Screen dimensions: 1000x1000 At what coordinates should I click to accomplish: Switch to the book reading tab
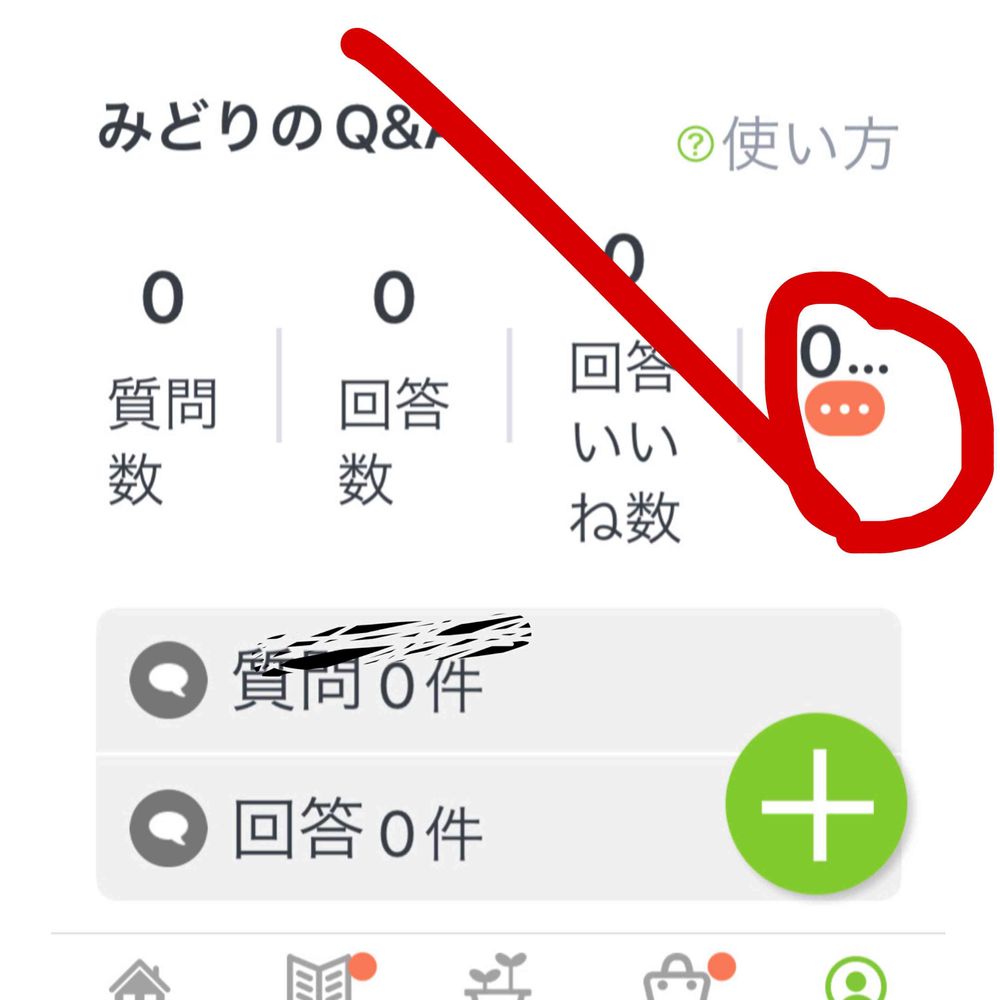tap(320, 980)
